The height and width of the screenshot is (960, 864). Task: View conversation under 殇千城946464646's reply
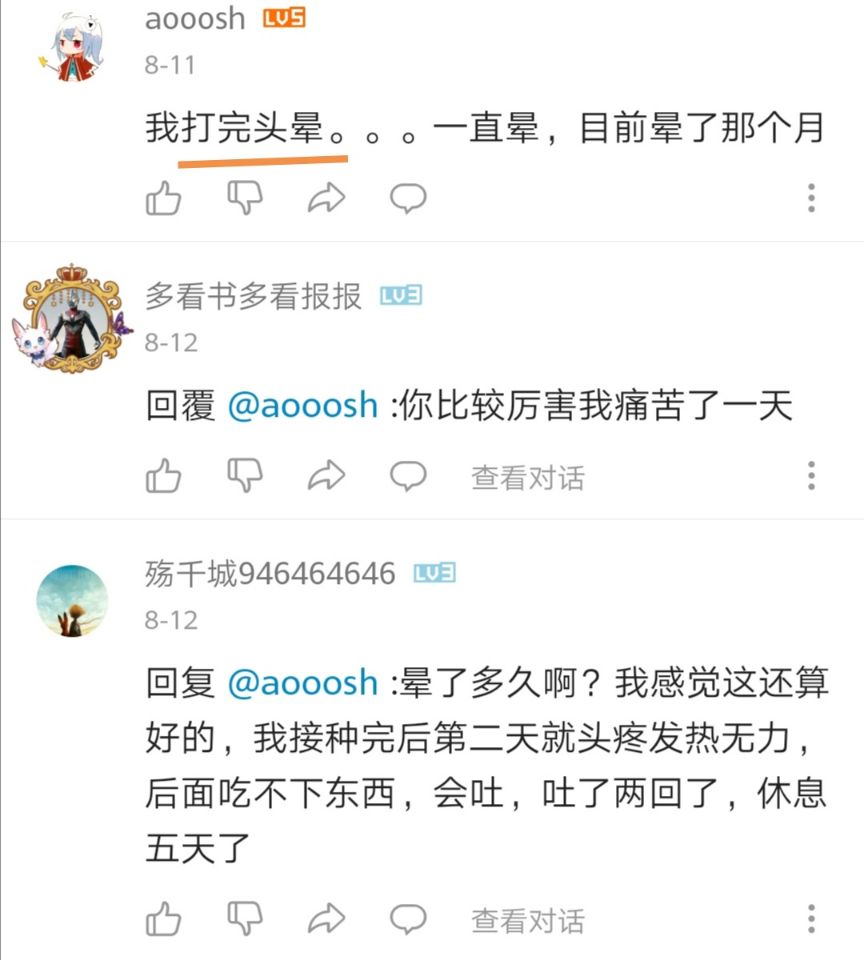tap(528, 919)
